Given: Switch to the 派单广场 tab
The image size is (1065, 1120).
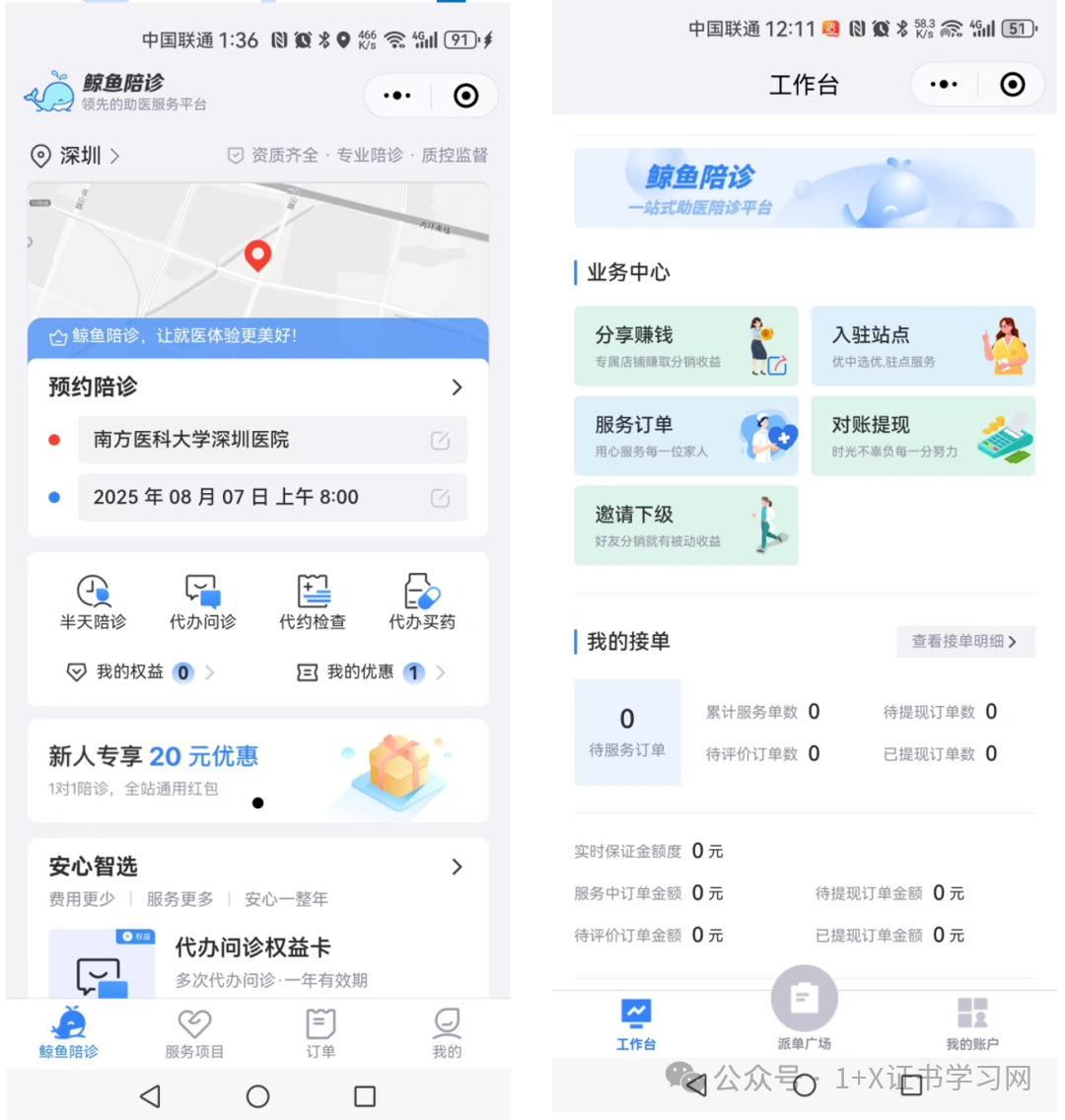Looking at the screenshot, I should pos(804,1011).
